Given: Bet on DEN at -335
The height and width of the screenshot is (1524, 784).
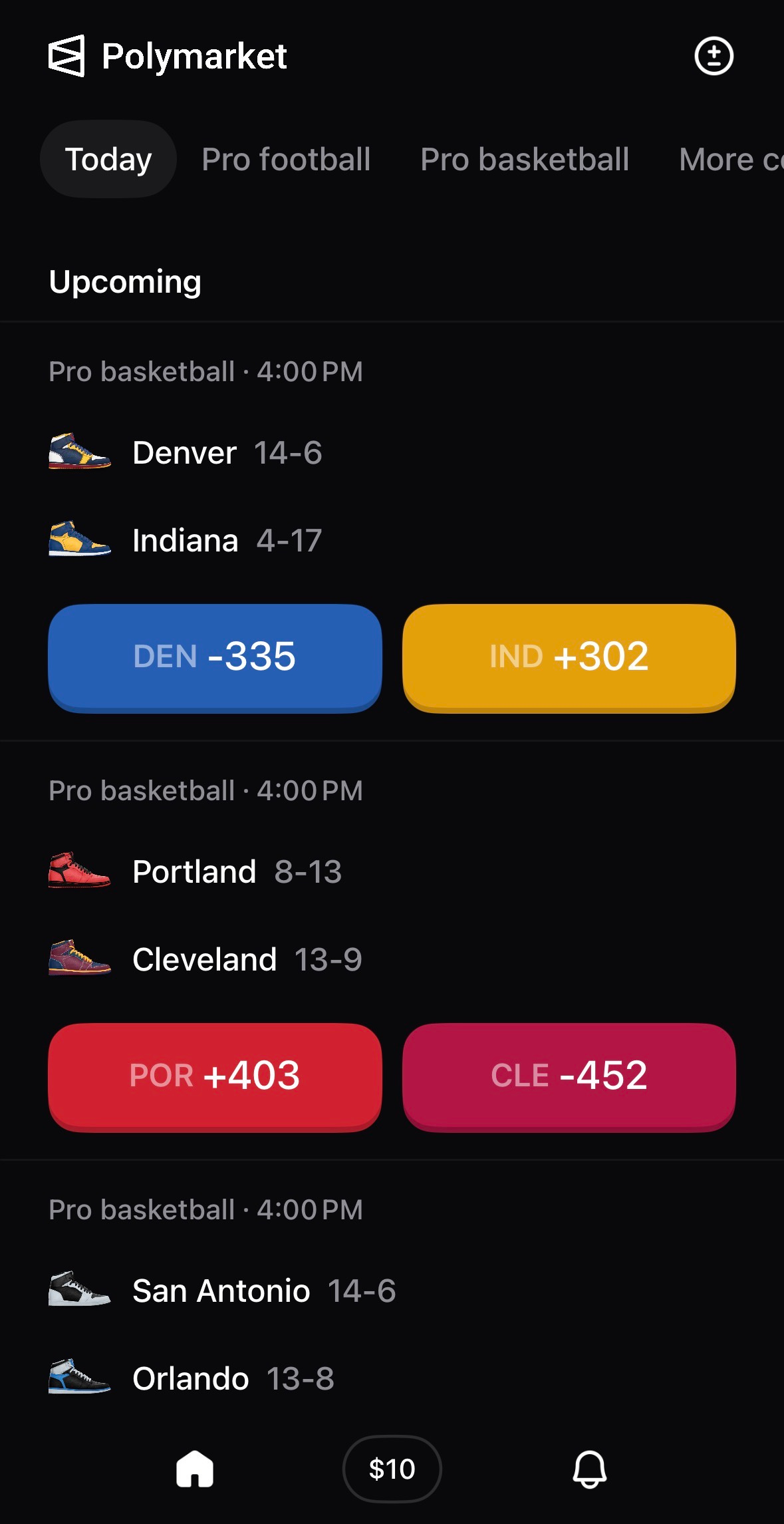Looking at the screenshot, I should 215,657.
